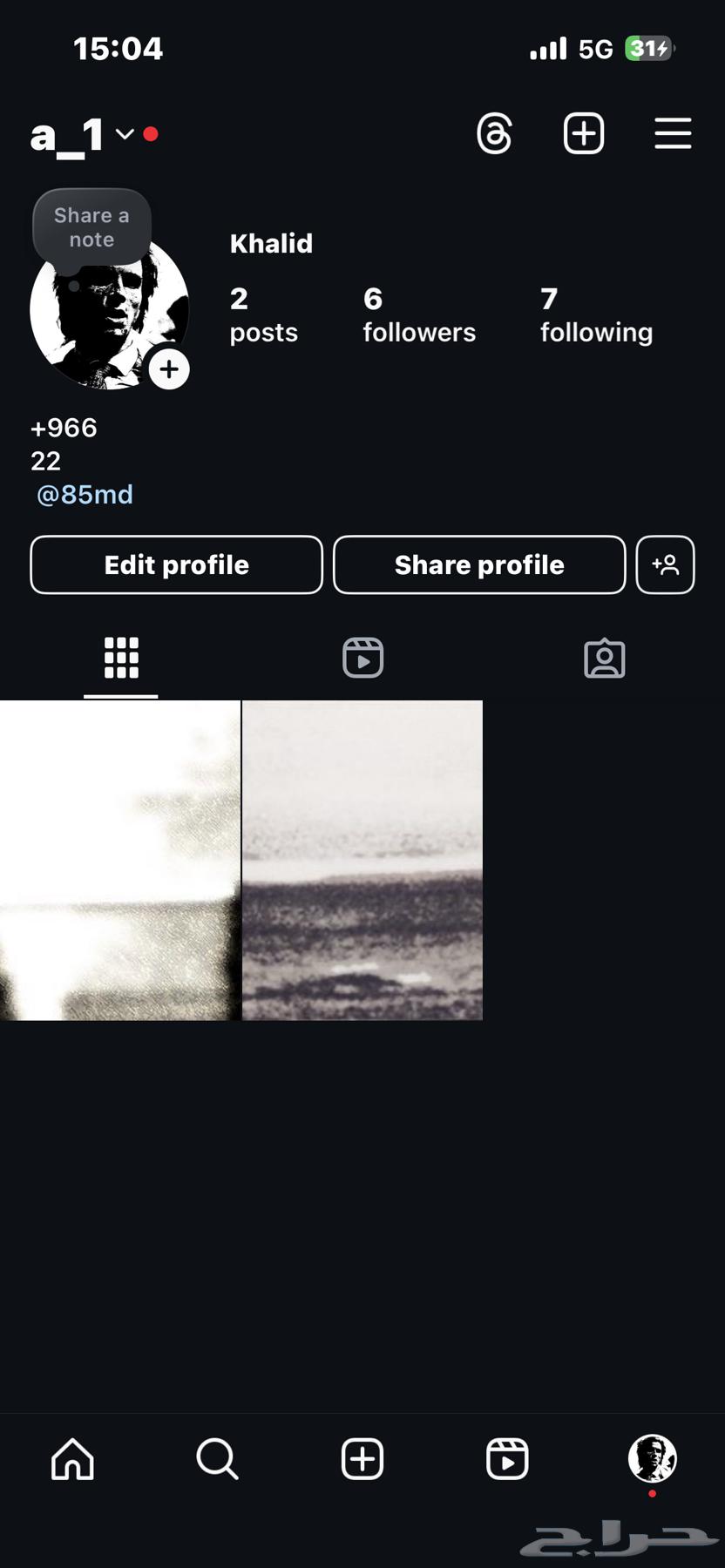The height and width of the screenshot is (1568, 725).
Task: Switch to the tagged photos tab
Action: (604, 658)
